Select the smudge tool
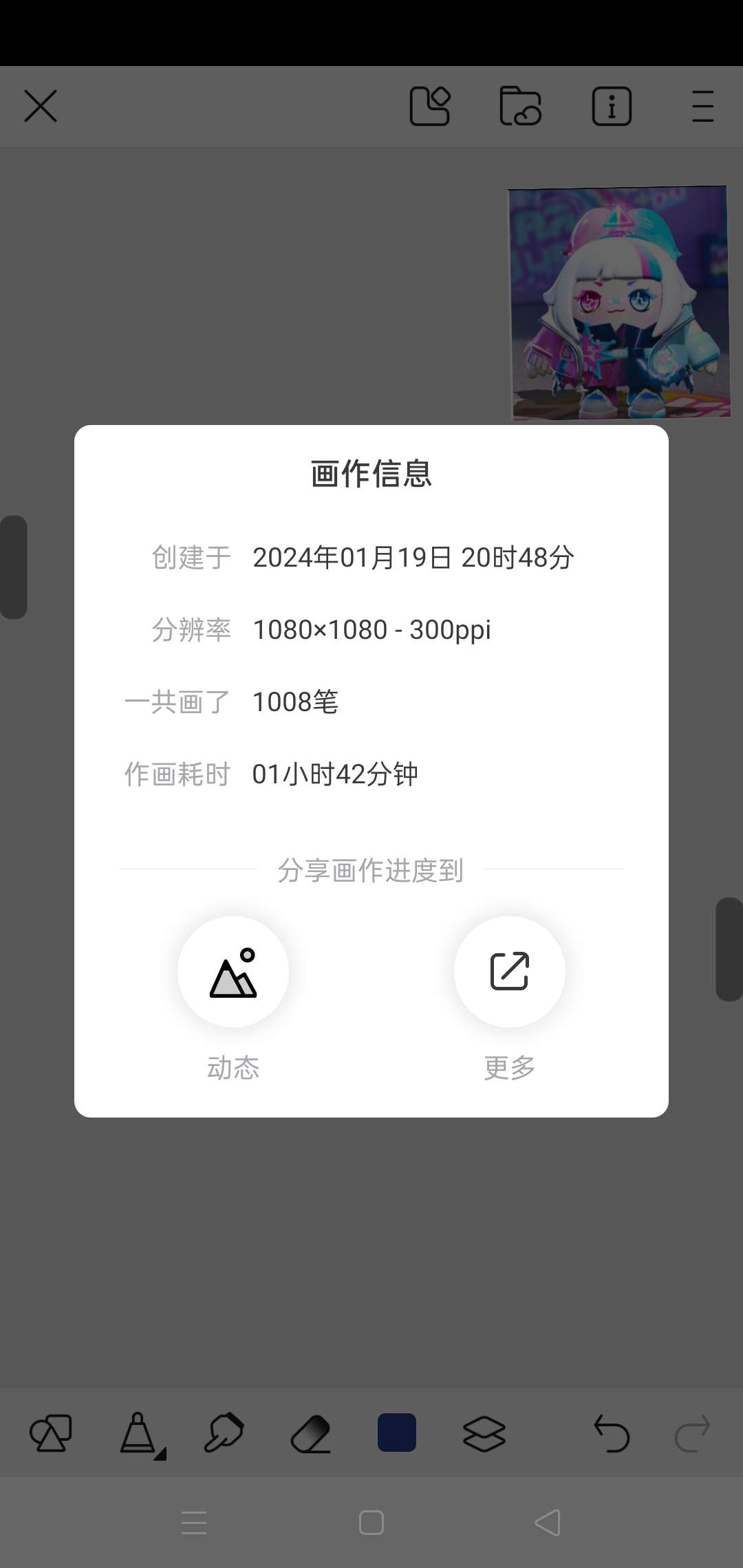The width and height of the screenshot is (743, 1568). point(224,1434)
